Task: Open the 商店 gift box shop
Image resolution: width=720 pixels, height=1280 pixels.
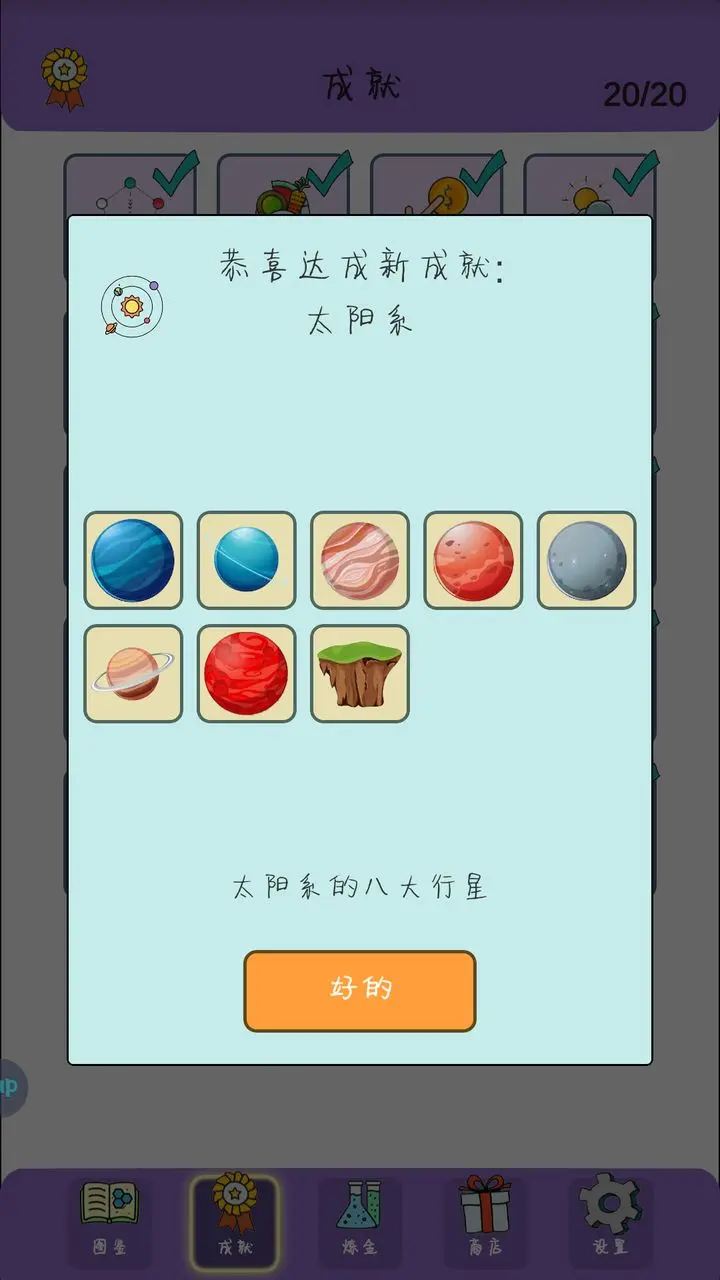Action: coord(485,1221)
